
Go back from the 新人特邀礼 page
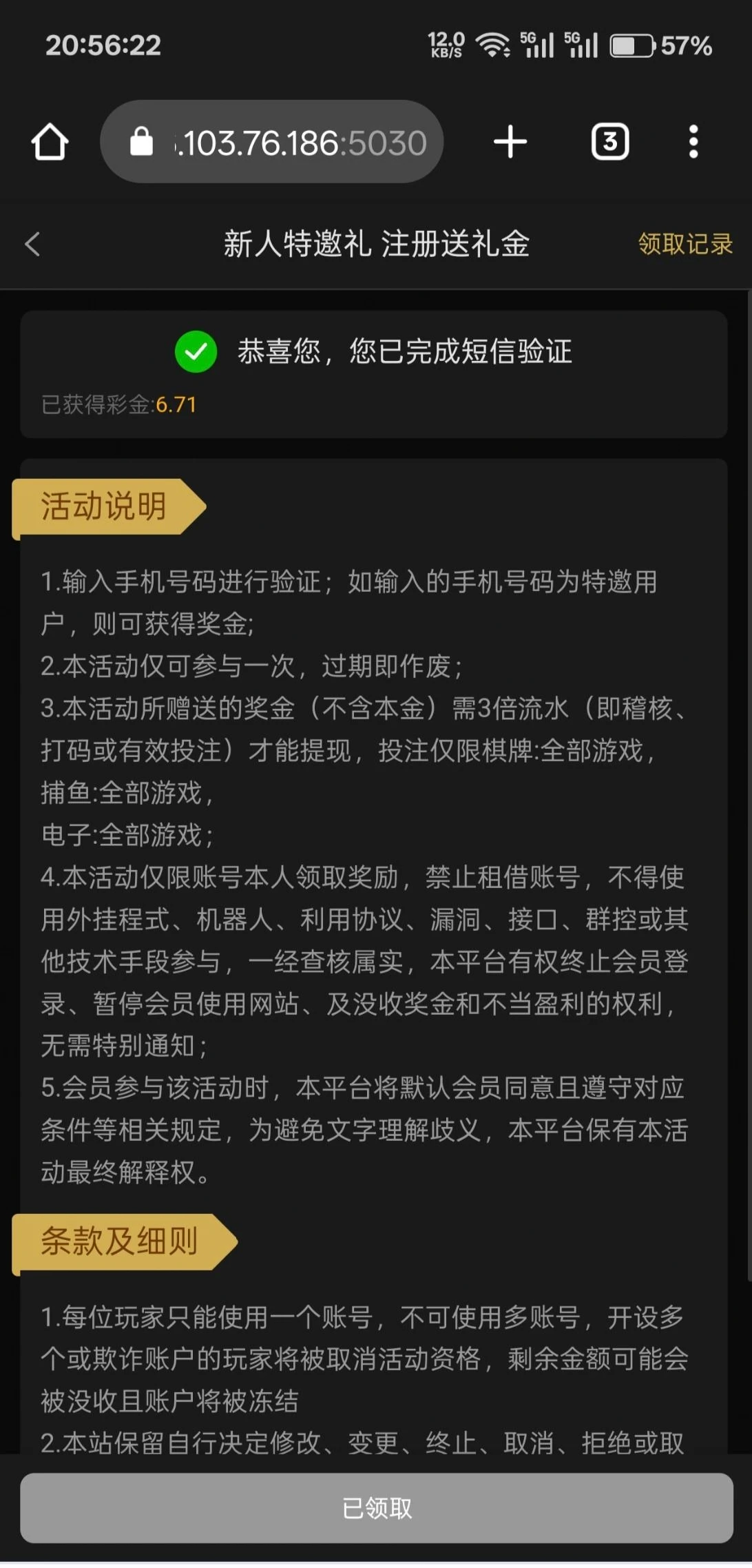[32, 244]
